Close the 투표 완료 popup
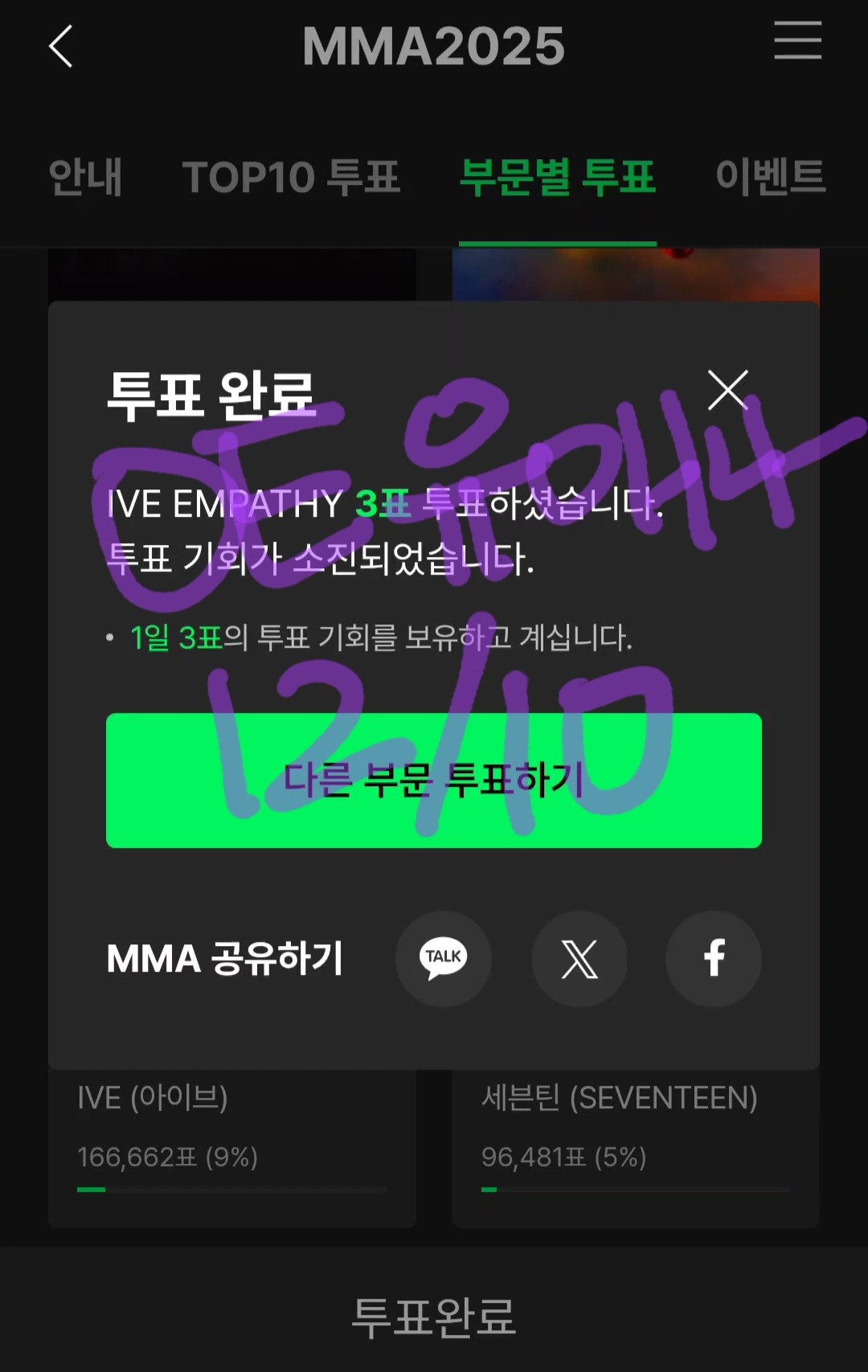868x1372 pixels. (x=728, y=389)
